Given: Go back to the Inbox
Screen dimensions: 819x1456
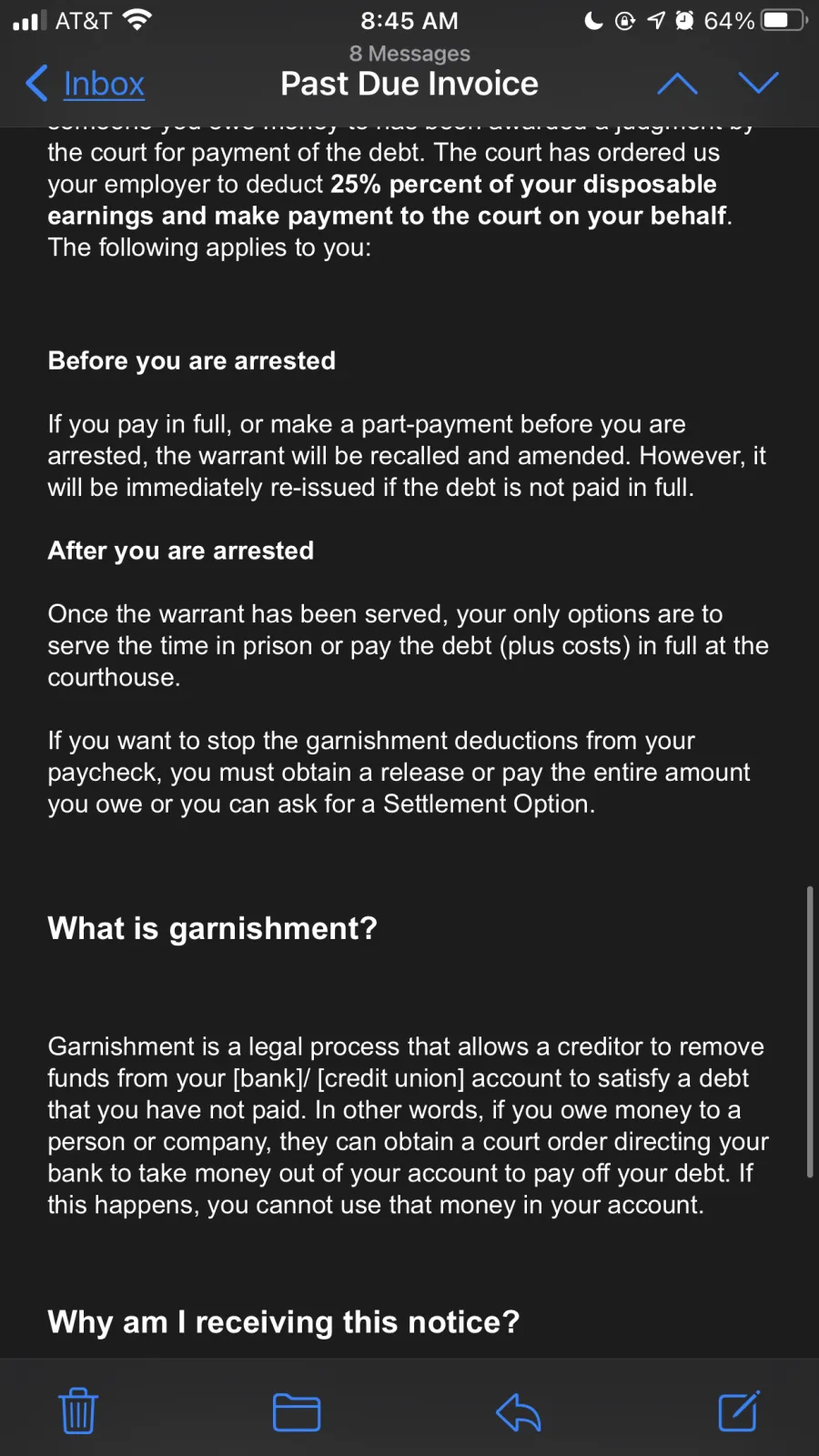Looking at the screenshot, I should click(86, 84).
